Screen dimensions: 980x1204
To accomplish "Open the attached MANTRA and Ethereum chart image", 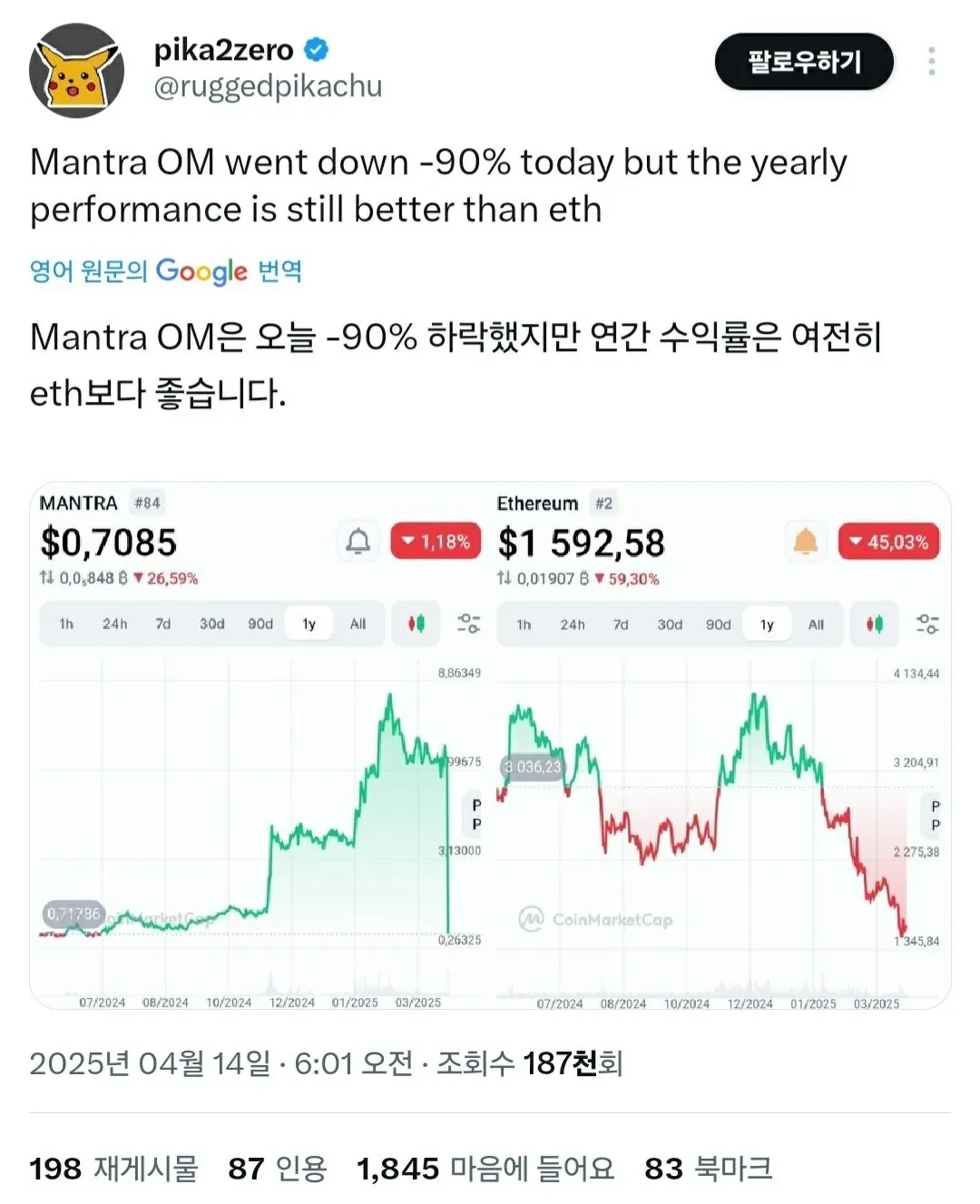I will pos(490,744).
